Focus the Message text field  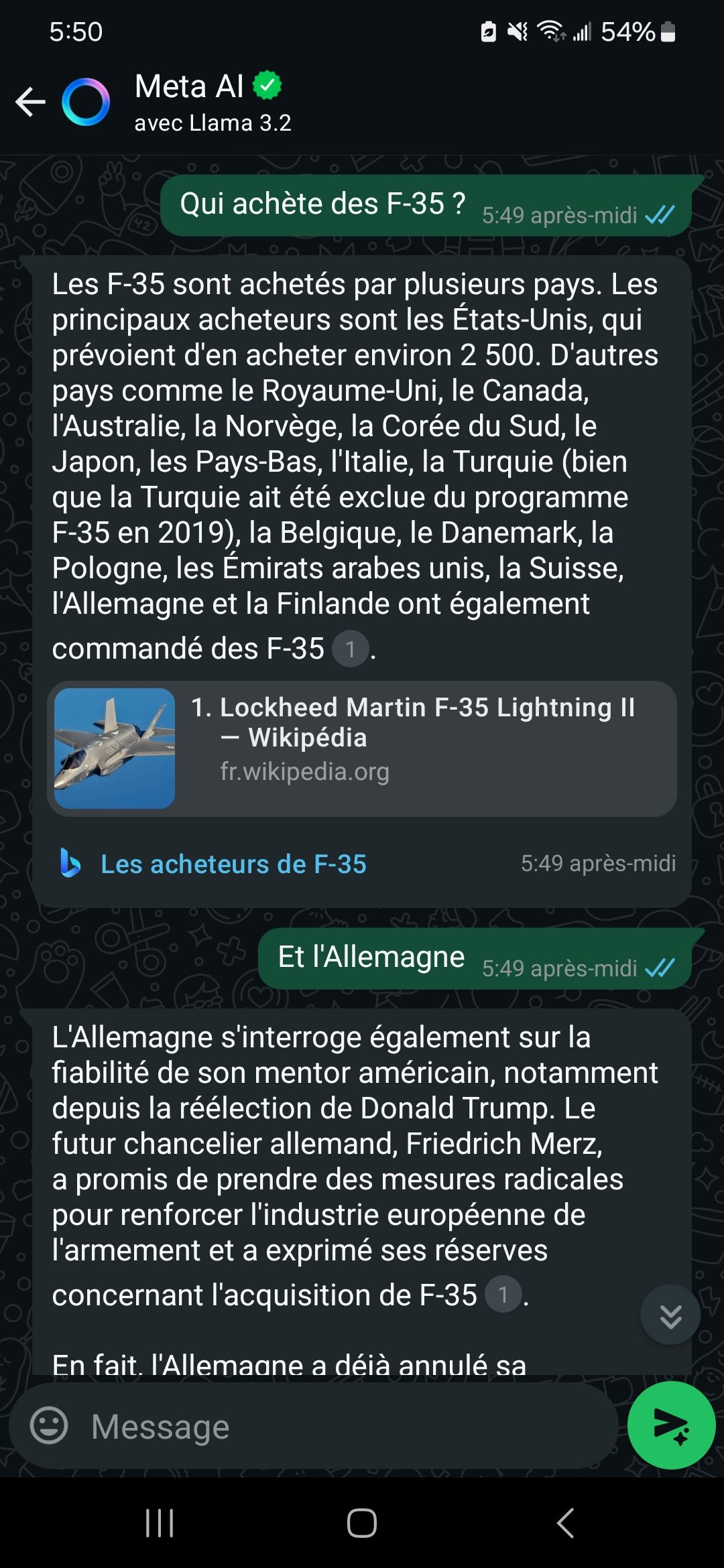(x=335, y=1426)
